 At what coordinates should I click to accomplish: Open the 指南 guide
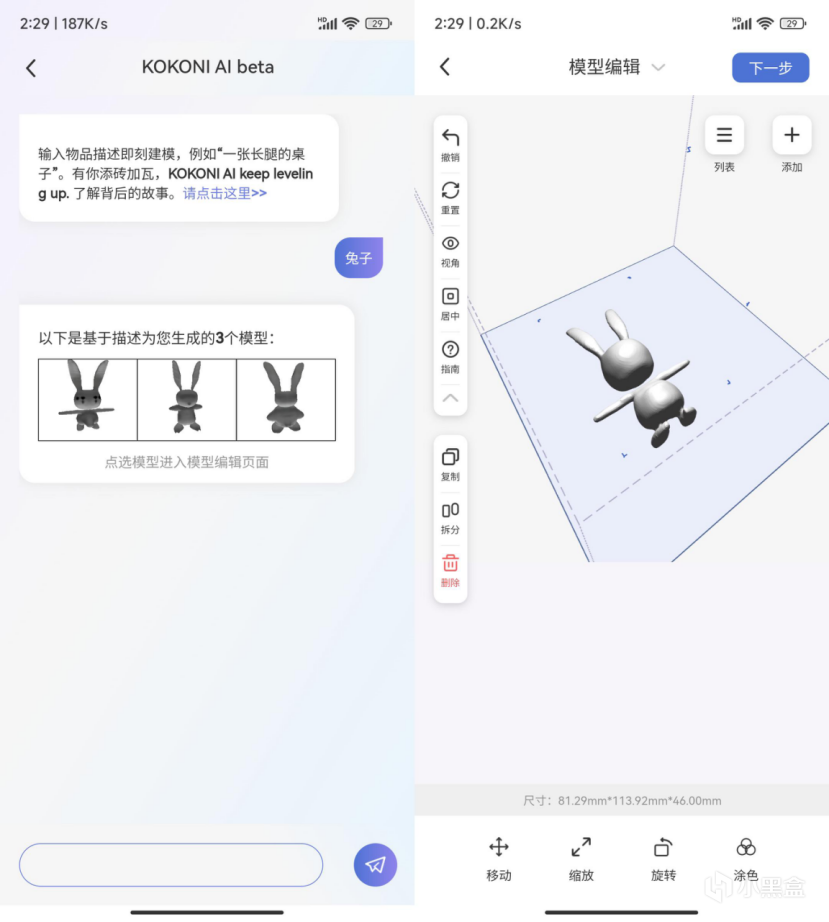coord(450,356)
